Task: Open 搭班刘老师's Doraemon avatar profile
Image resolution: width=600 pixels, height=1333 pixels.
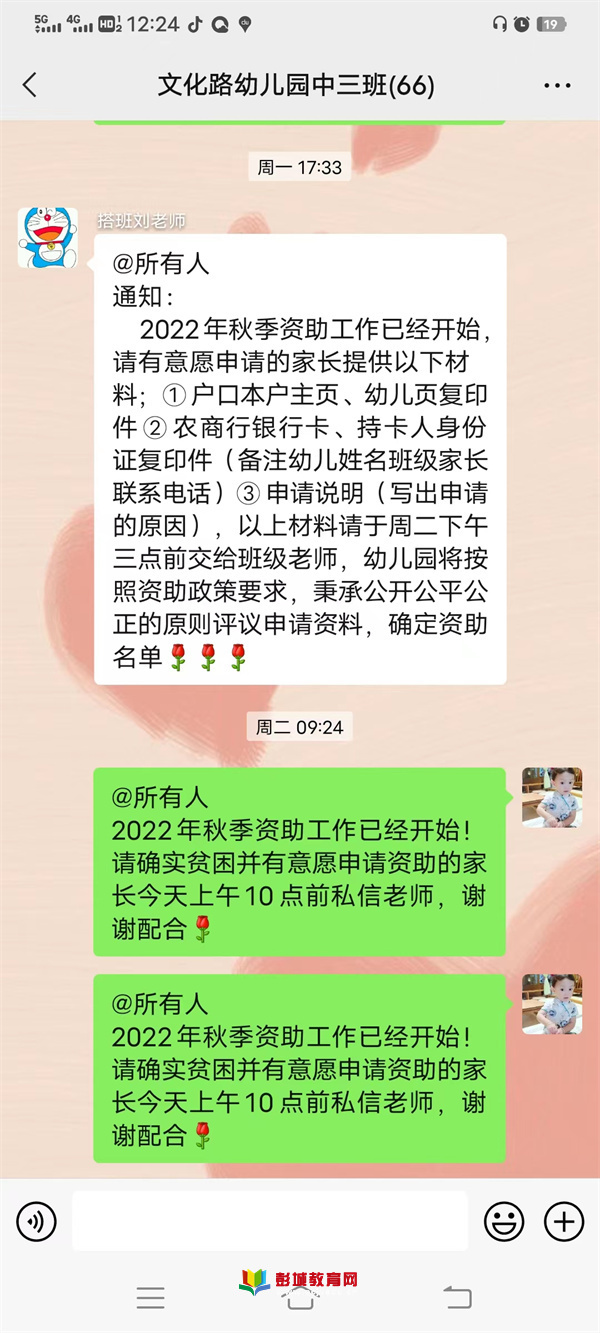Action: tap(47, 238)
